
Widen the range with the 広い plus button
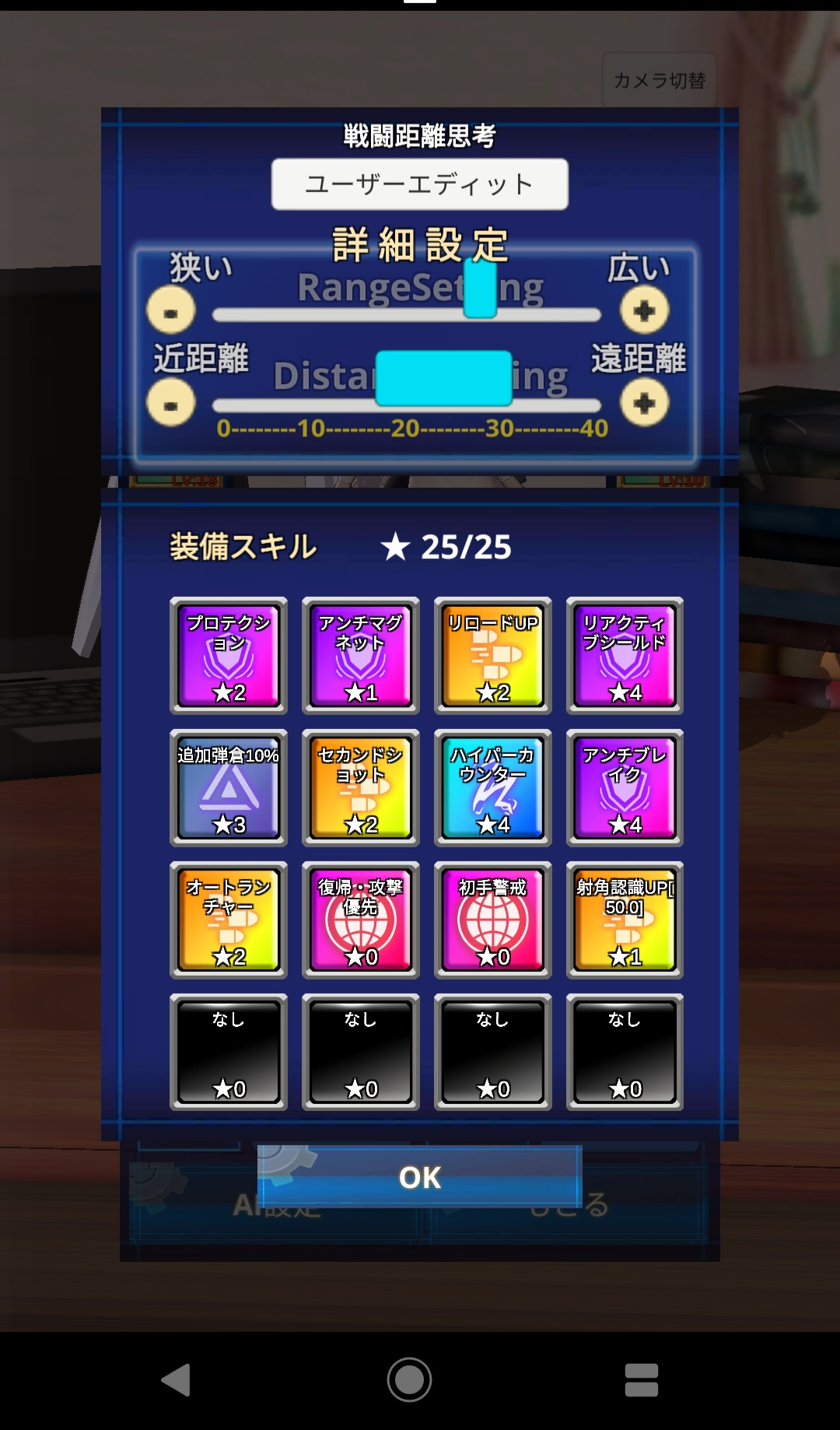tap(644, 310)
